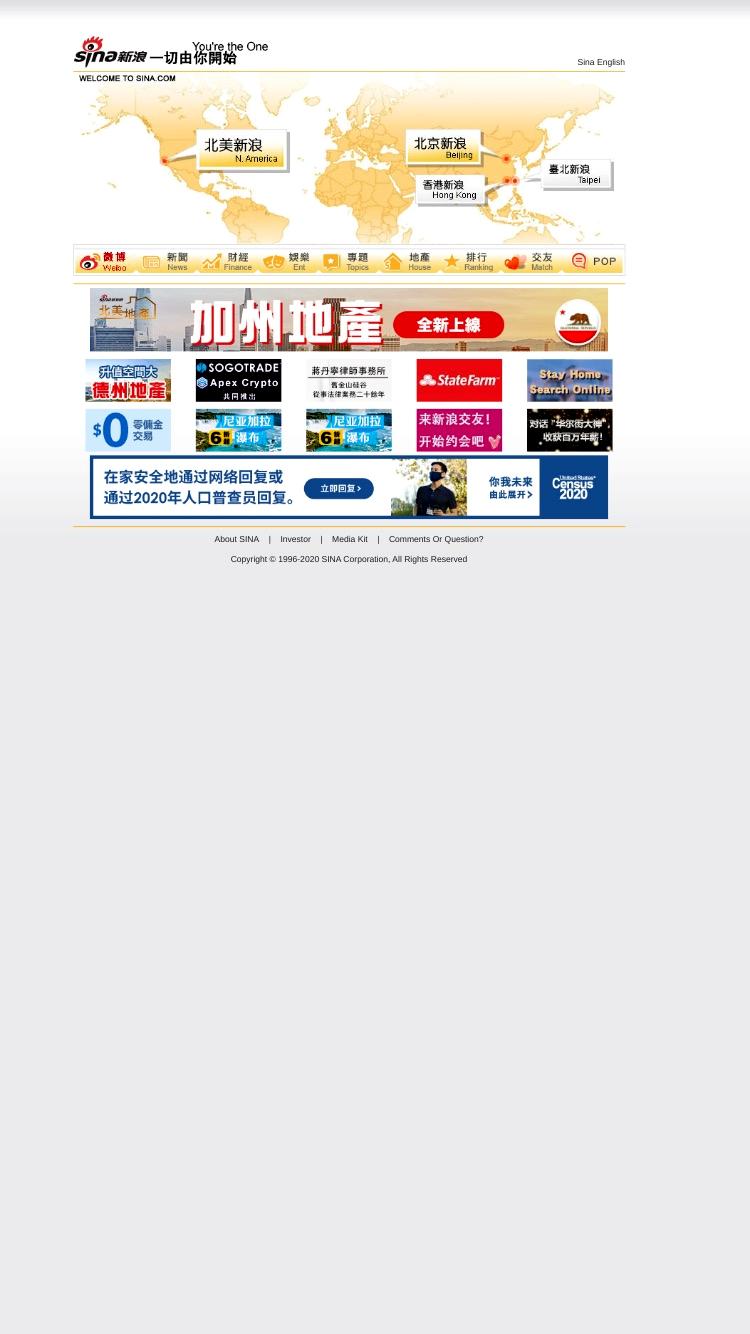Open the StateFarm ad tile
Image resolution: width=750 pixels, height=1334 pixels.
[x=459, y=380]
